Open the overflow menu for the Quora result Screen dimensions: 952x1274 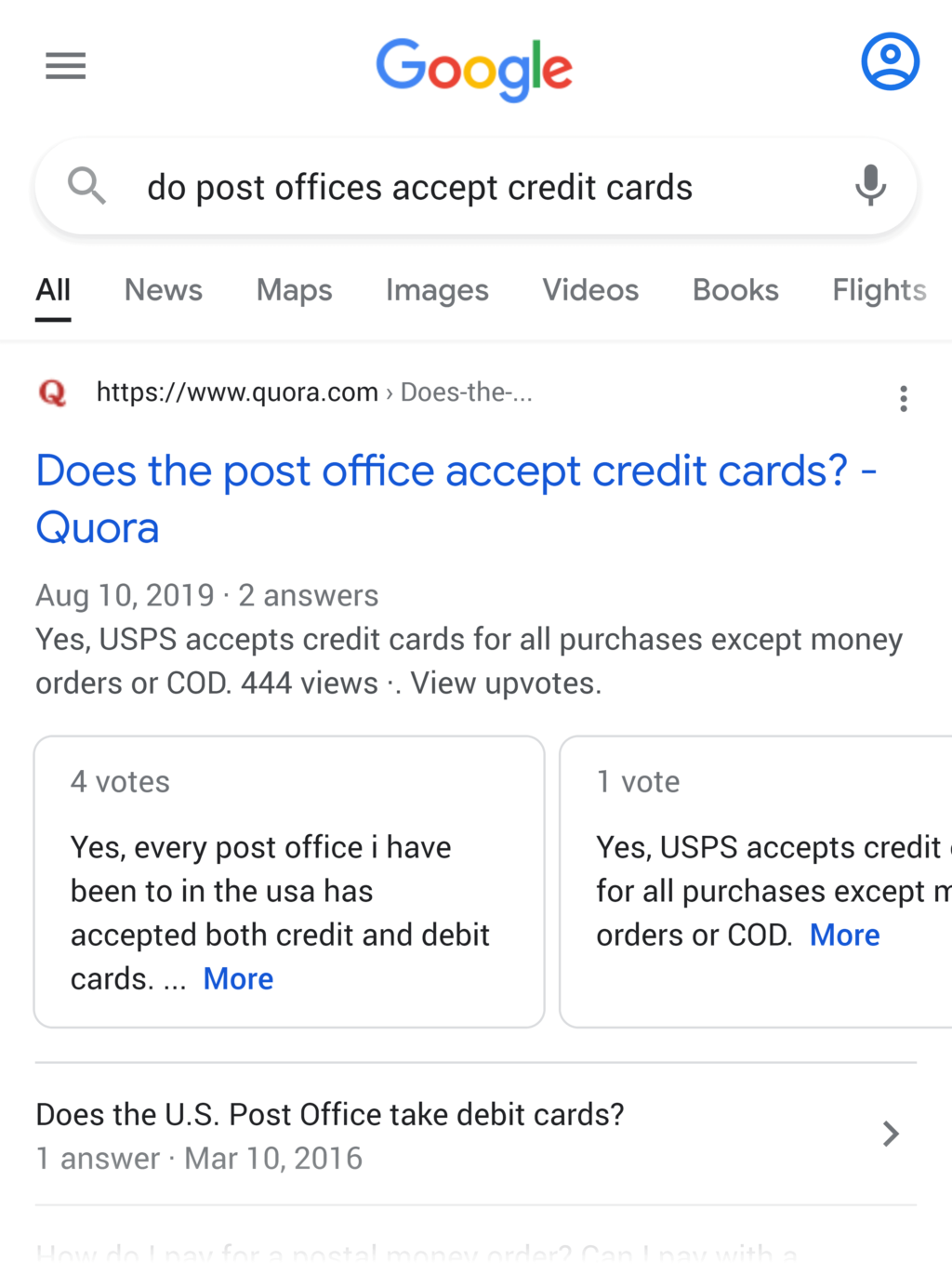pos(903,399)
